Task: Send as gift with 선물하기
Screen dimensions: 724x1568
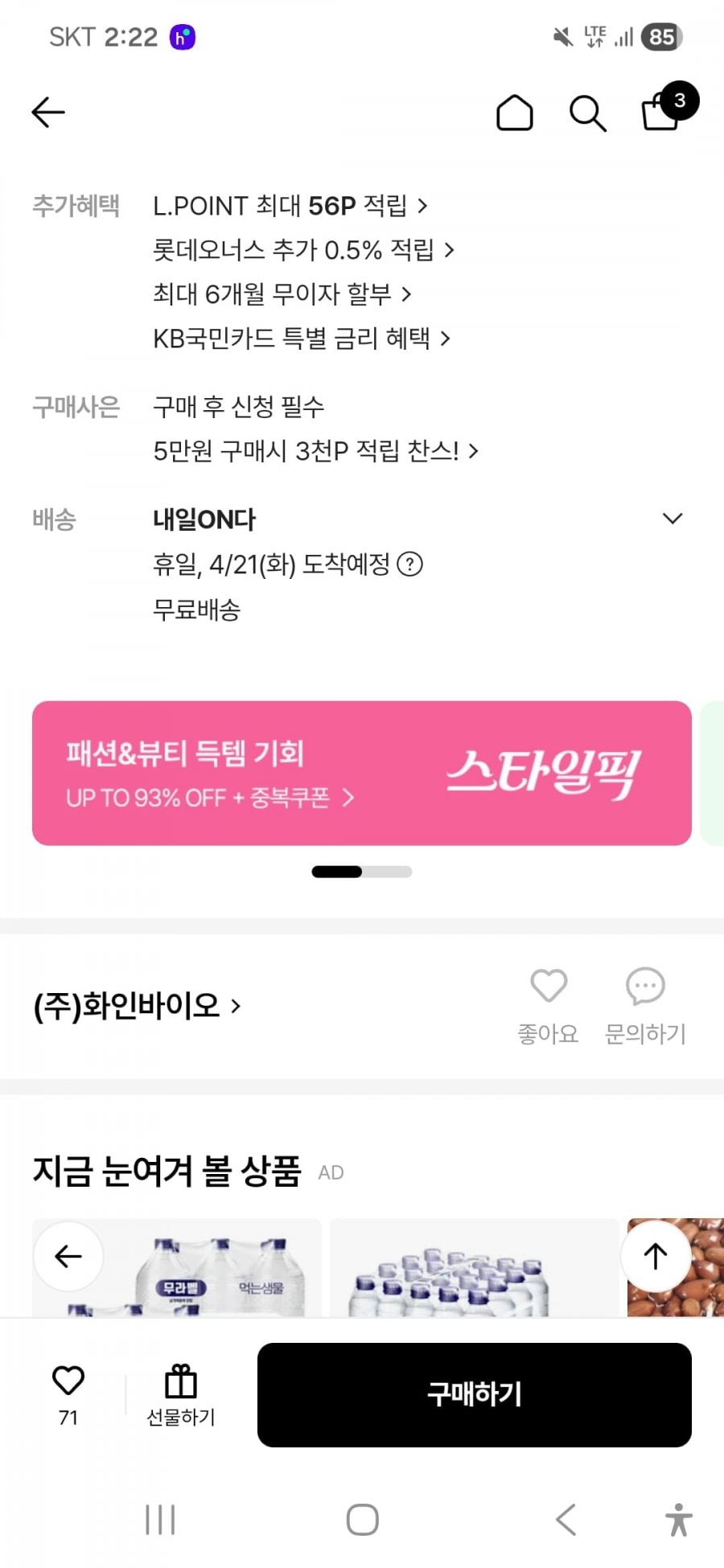Action: (181, 1395)
